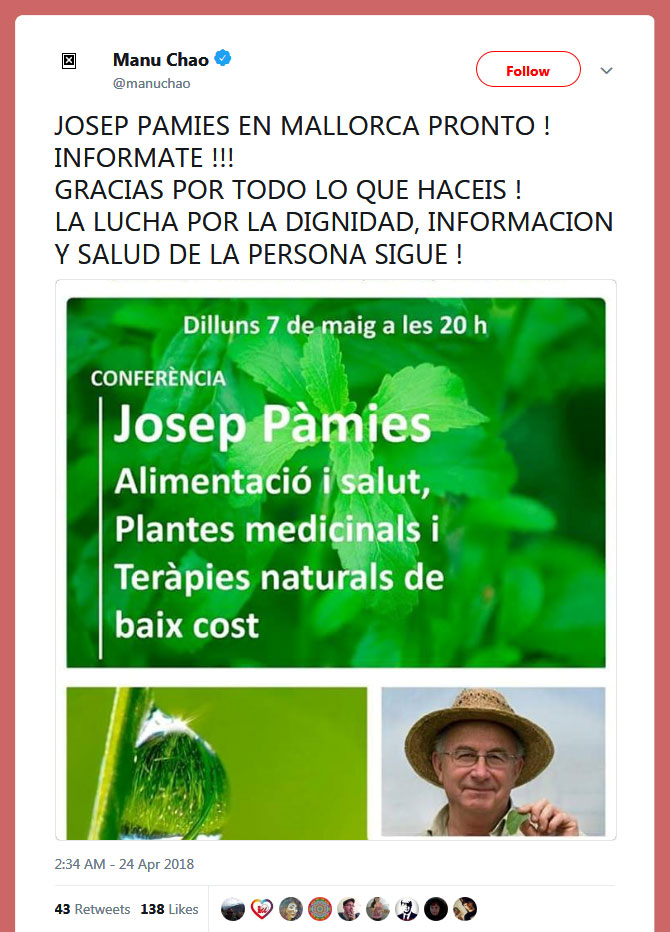Viewport: 670px width, 932px height.
Task: Follow Manu Chao's account
Action: 528,70
